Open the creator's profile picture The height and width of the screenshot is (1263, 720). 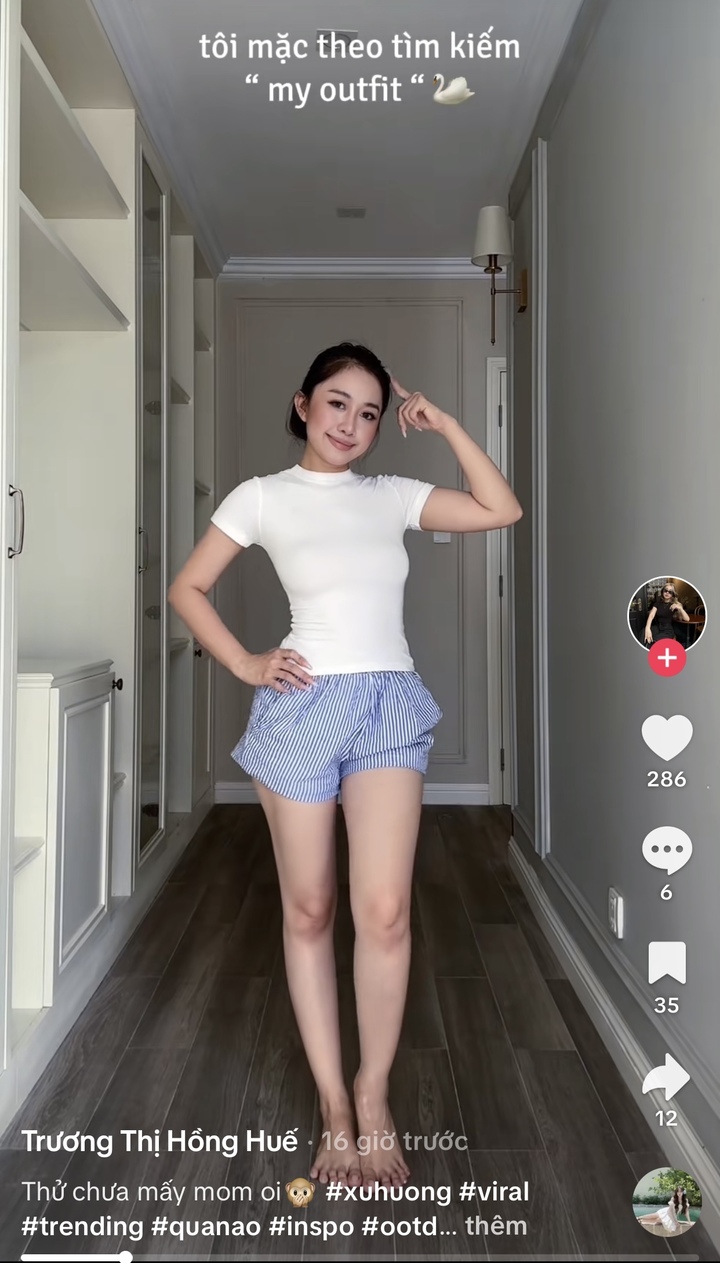(x=667, y=613)
